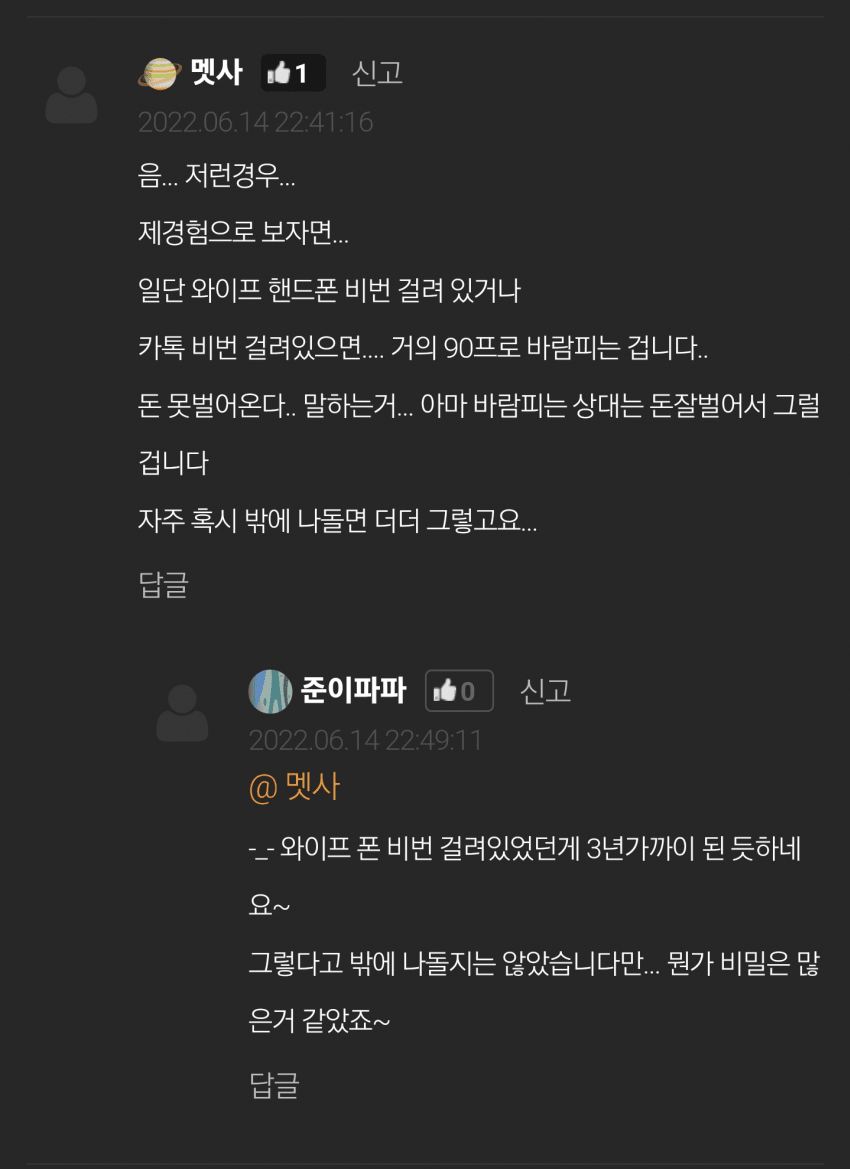Report 멧사's comment via 신고
The height and width of the screenshot is (1169, 850).
tap(377, 73)
